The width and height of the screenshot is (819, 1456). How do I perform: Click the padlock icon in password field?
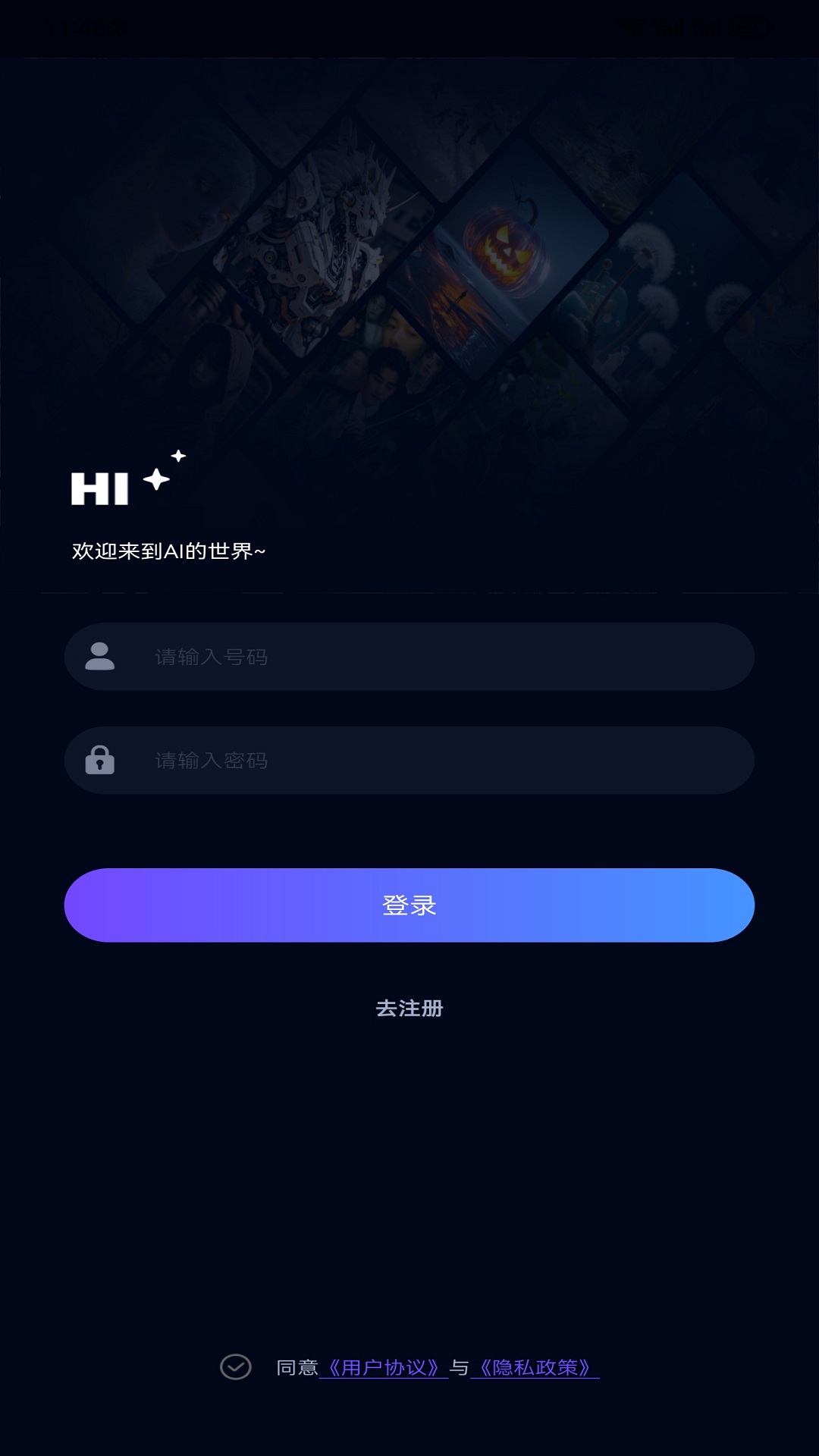point(102,761)
